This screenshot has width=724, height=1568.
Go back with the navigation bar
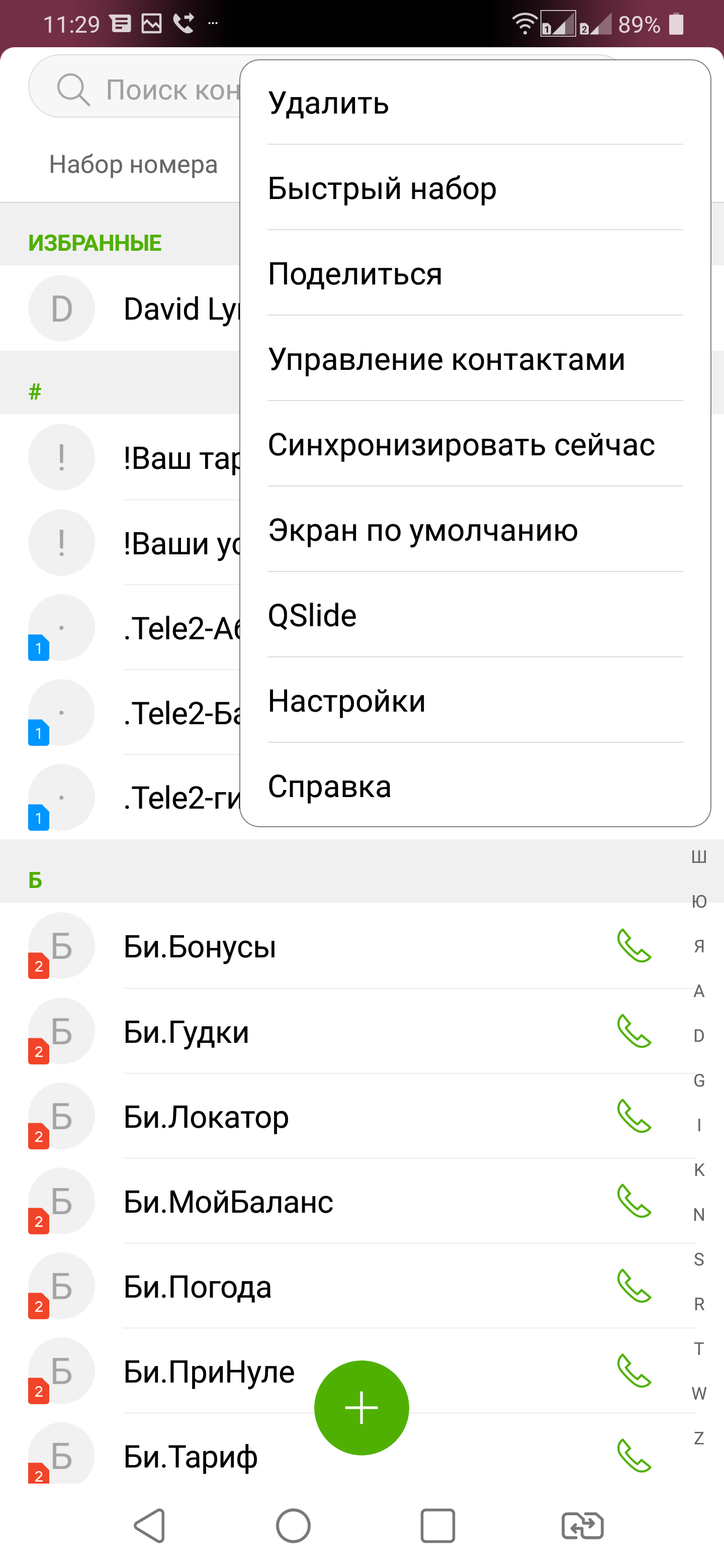tap(149, 1525)
